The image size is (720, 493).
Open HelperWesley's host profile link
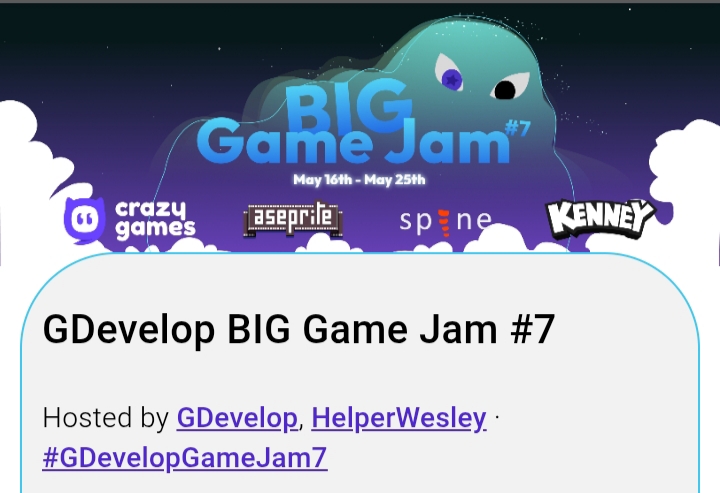[398, 418]
